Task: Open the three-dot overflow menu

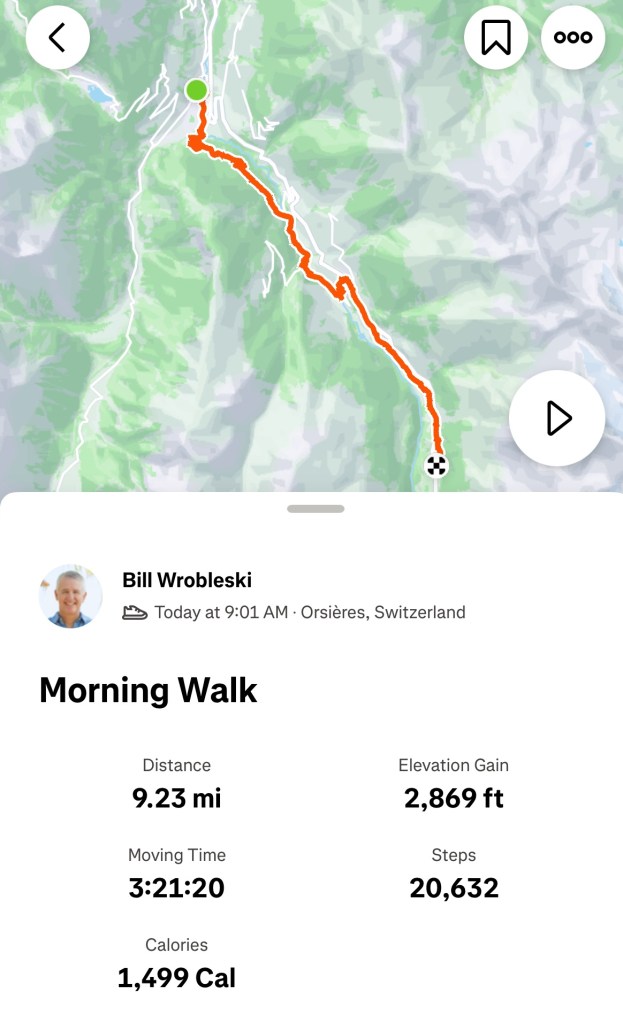Action: pyautogui.click(x=573, y=38)
